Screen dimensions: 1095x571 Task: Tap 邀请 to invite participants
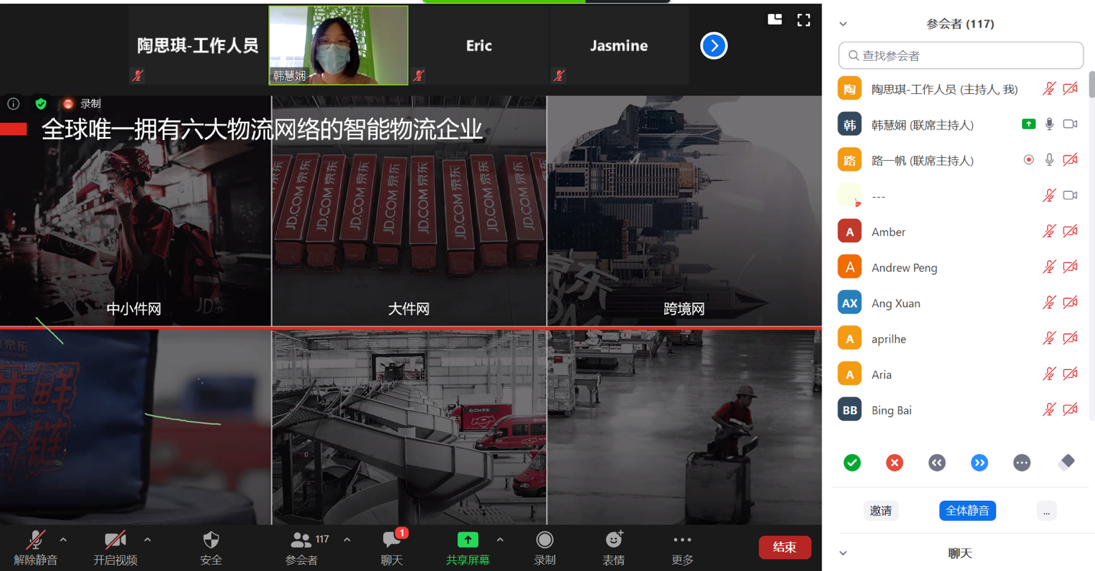tap(880, 510)
